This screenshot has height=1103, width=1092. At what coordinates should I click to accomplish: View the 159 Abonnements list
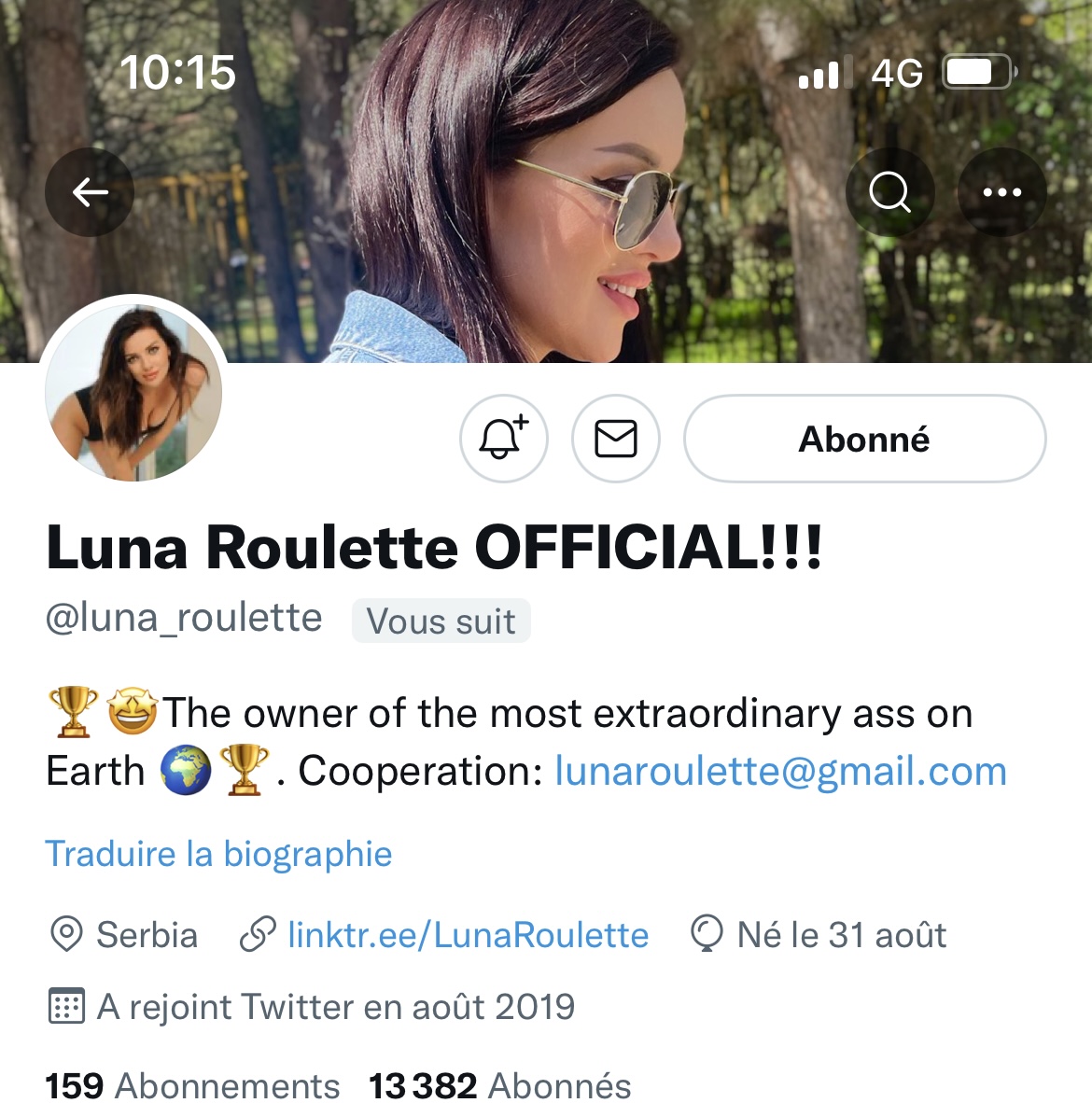click(x=192, y=1085)
